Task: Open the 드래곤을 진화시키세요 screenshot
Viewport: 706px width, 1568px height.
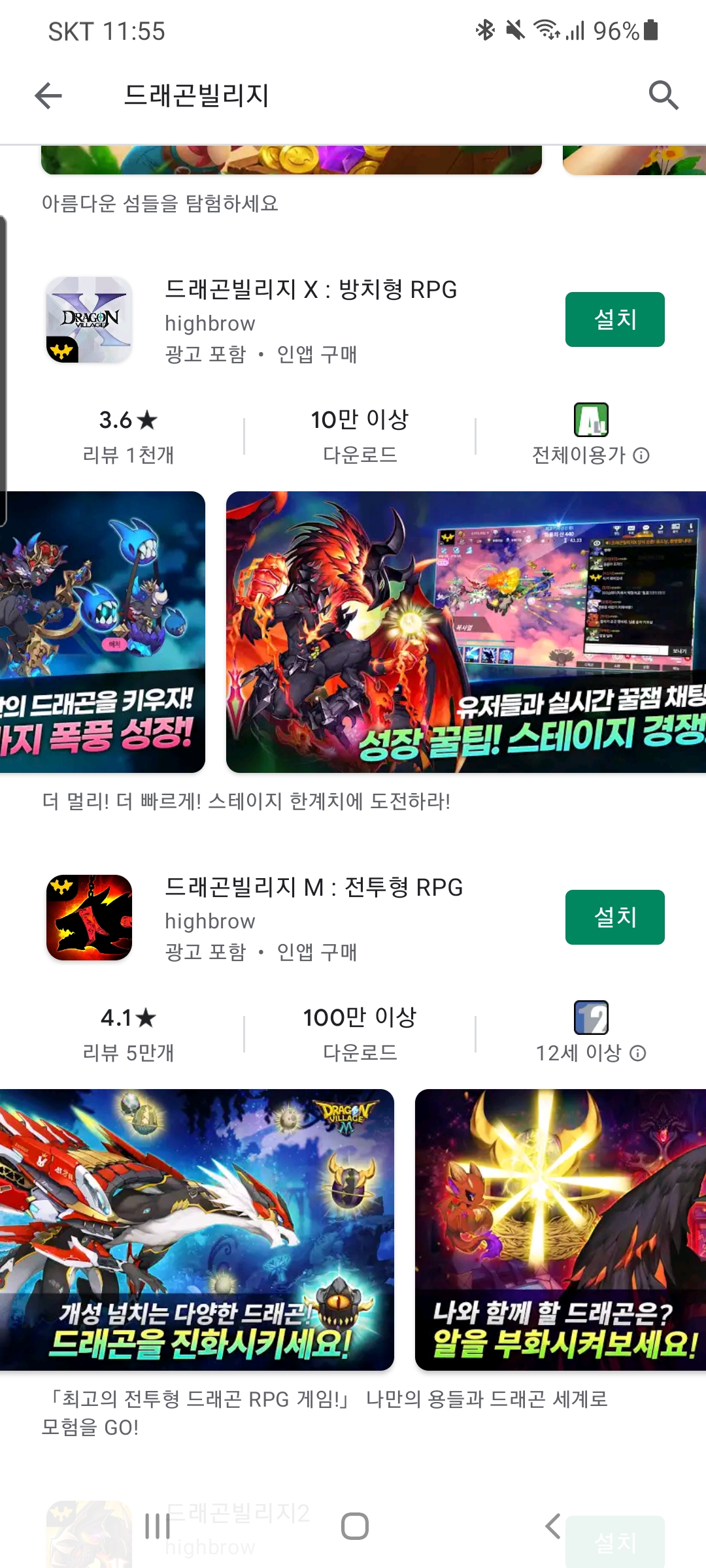Action: click(196, 1230)
